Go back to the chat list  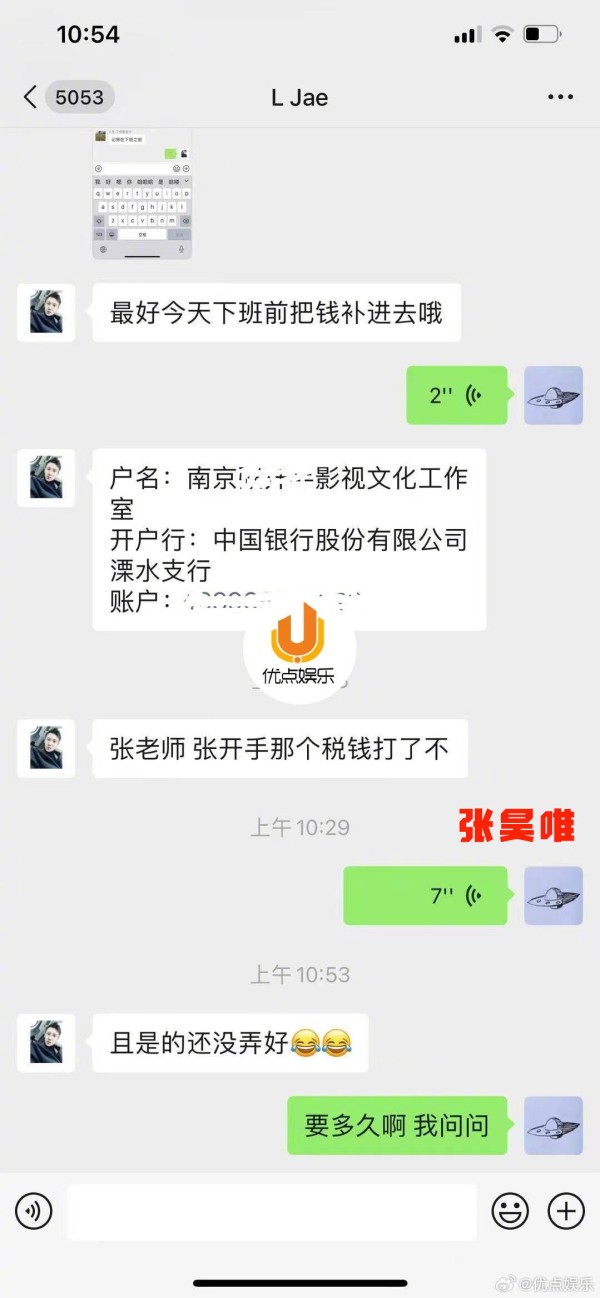point(32,97)
